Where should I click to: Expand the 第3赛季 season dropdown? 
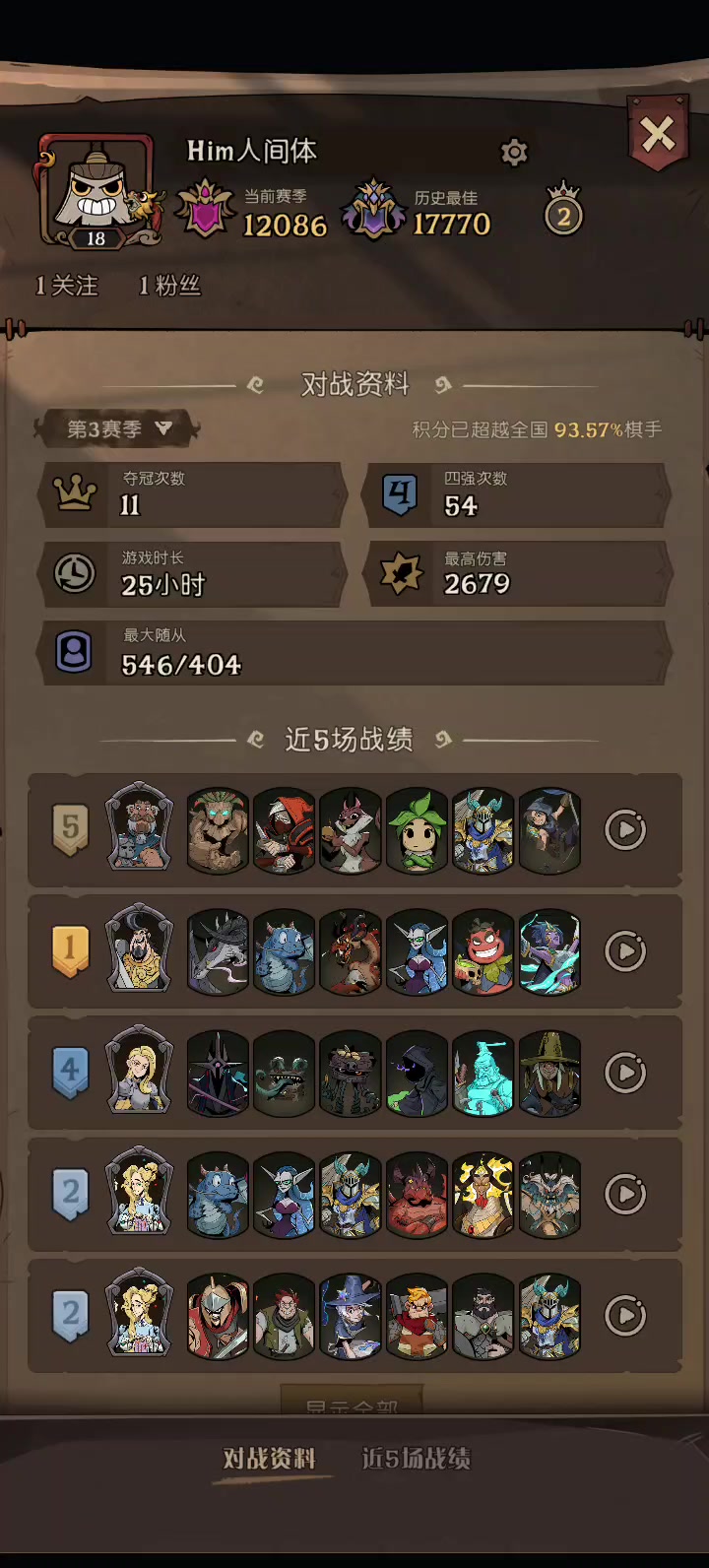click(119, 428)
